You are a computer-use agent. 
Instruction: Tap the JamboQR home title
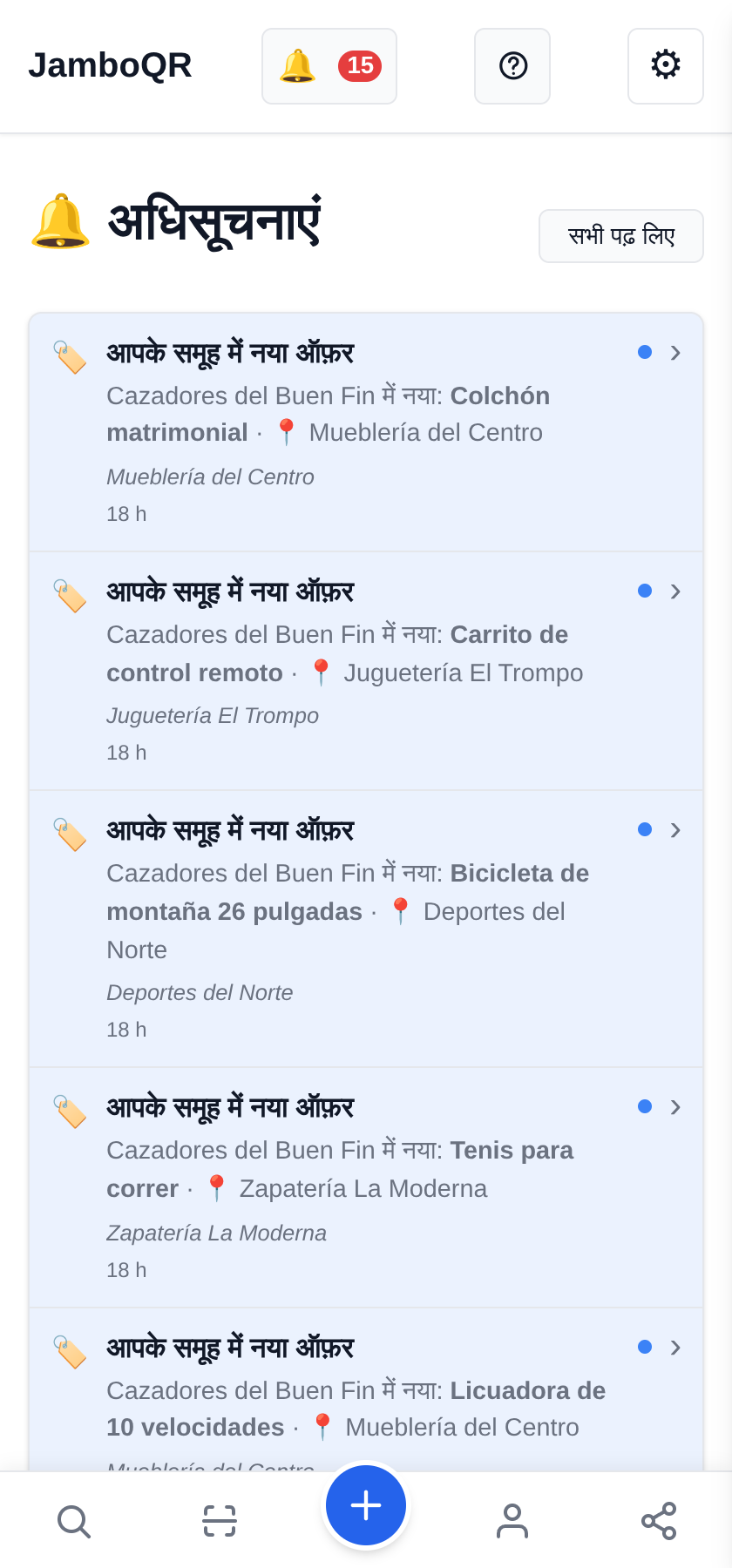(x=110, y=66)
